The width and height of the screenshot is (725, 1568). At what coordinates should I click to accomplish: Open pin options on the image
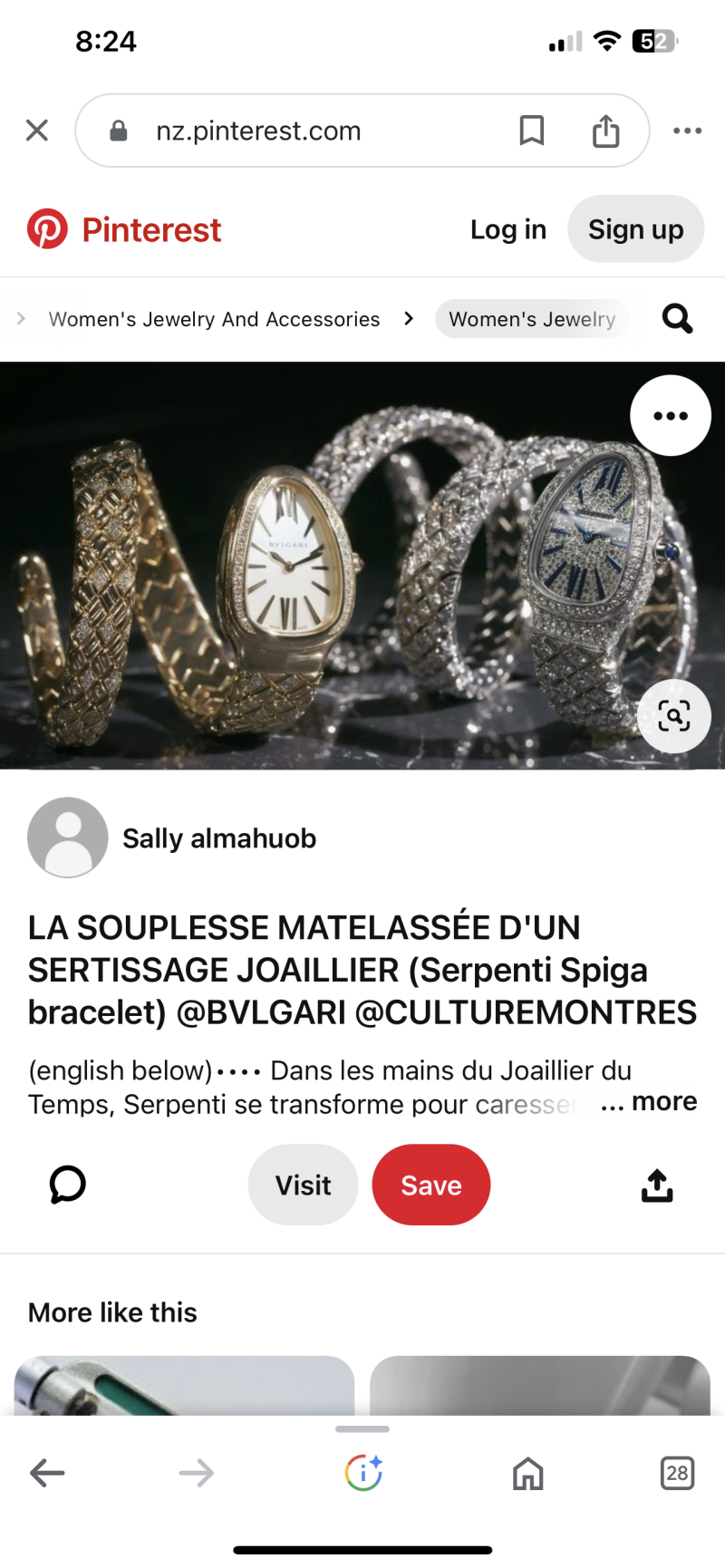pos(671,416)
